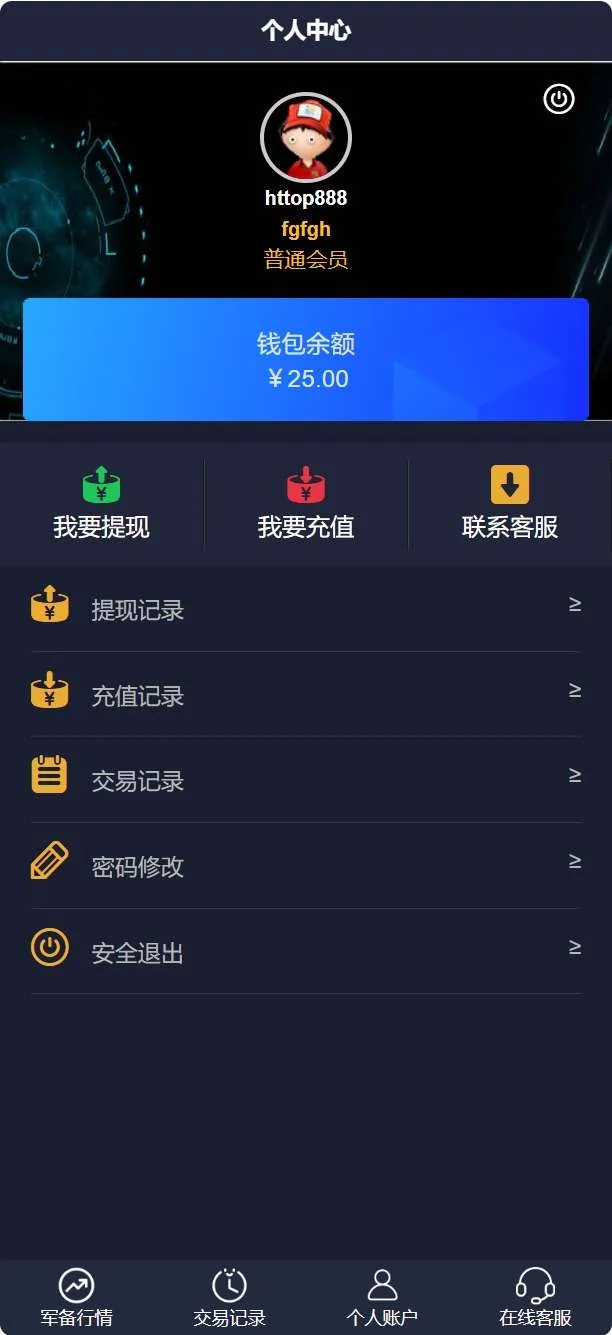This screenshot has width=612, height=1335.
Task: Contact support via 联系客服
Action: pyautogui.click(x=510, y=505)
